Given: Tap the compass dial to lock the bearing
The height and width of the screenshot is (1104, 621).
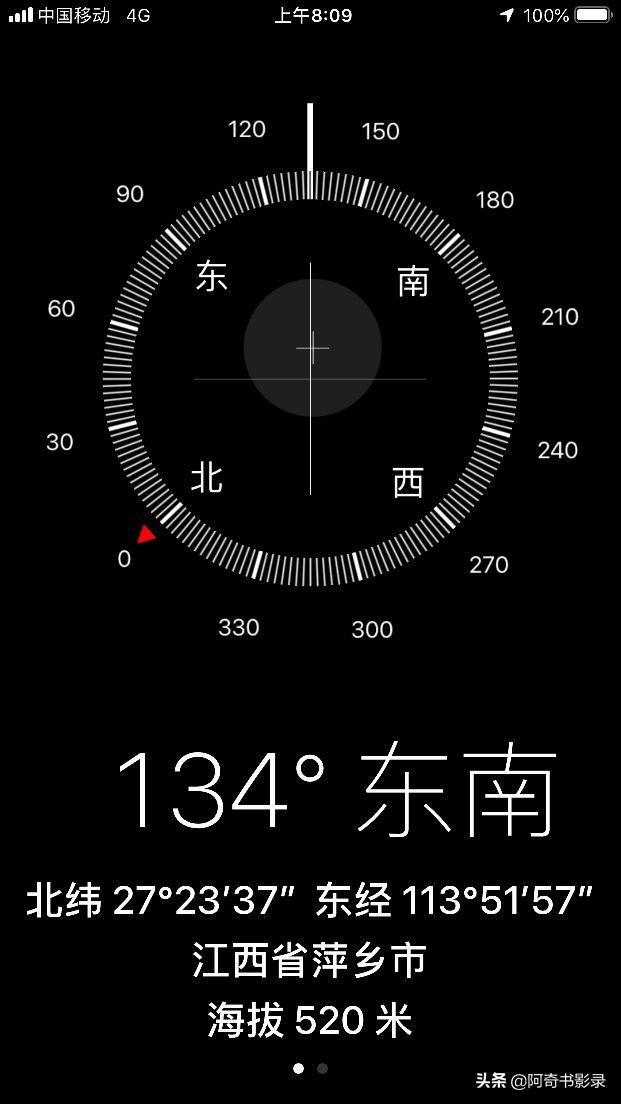Looking at the screenshot, I should 310,379.
